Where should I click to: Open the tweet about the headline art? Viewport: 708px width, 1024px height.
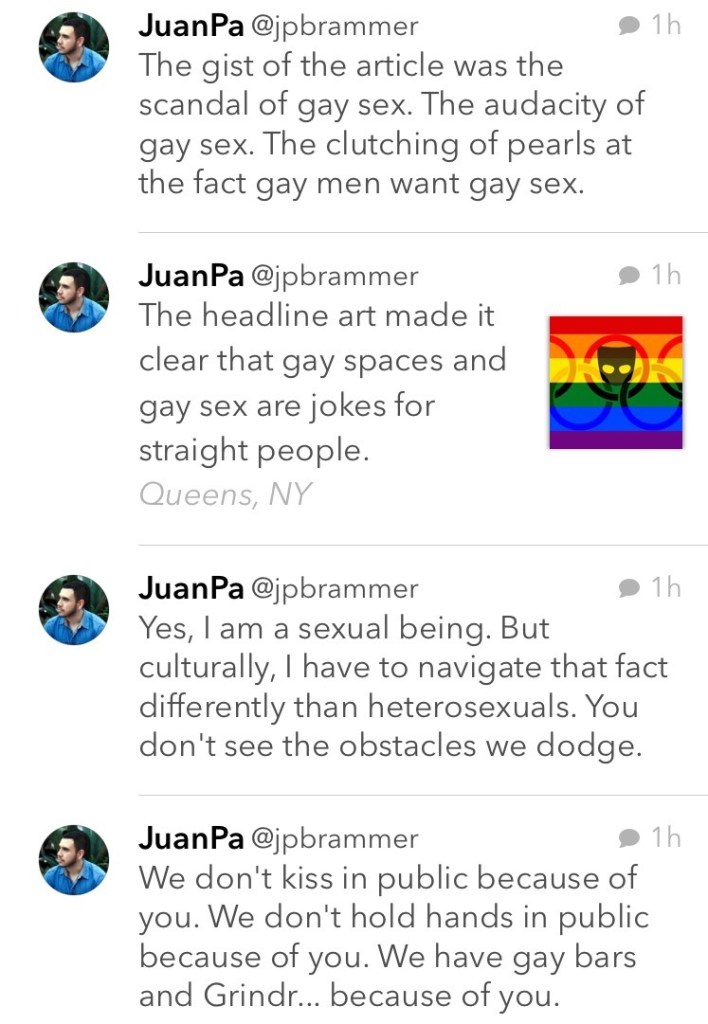coord(320,385)
